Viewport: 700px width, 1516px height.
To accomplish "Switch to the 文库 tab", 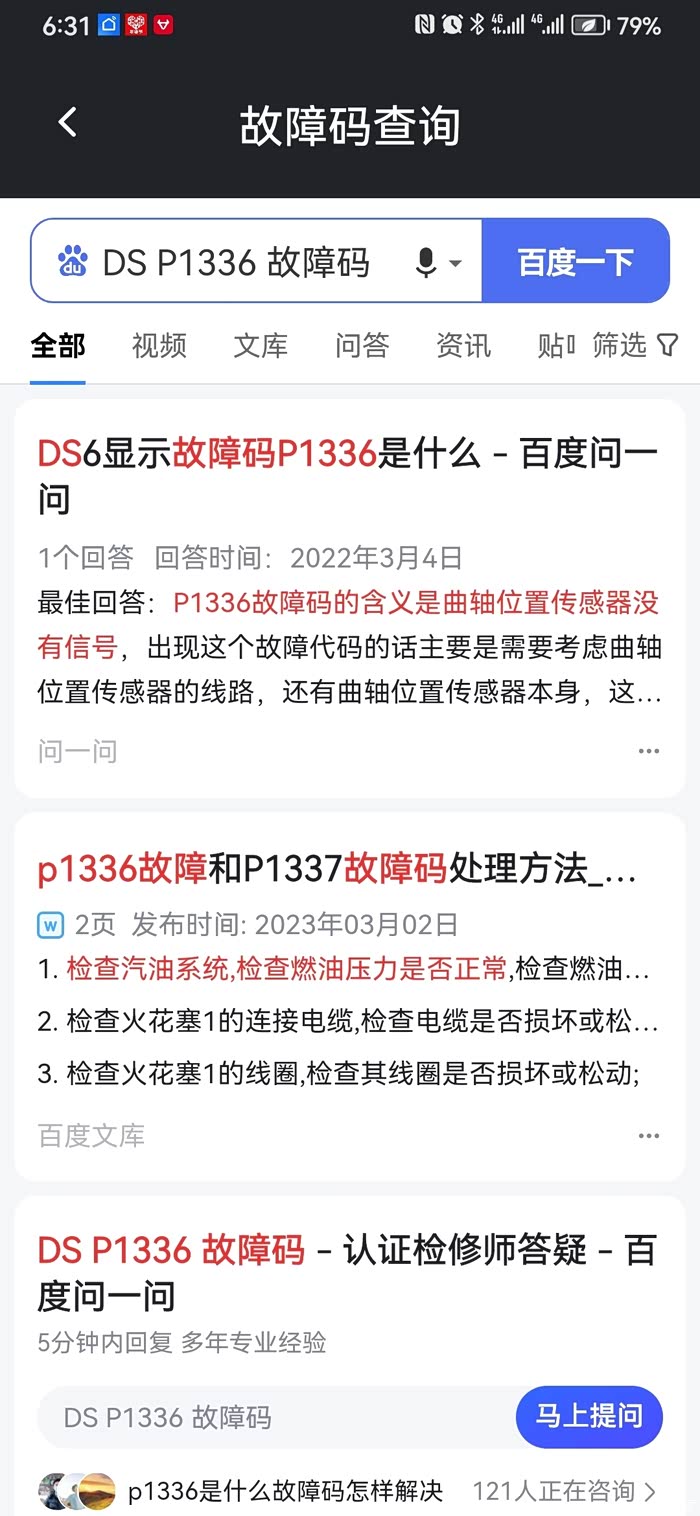I will pos(260,346).
